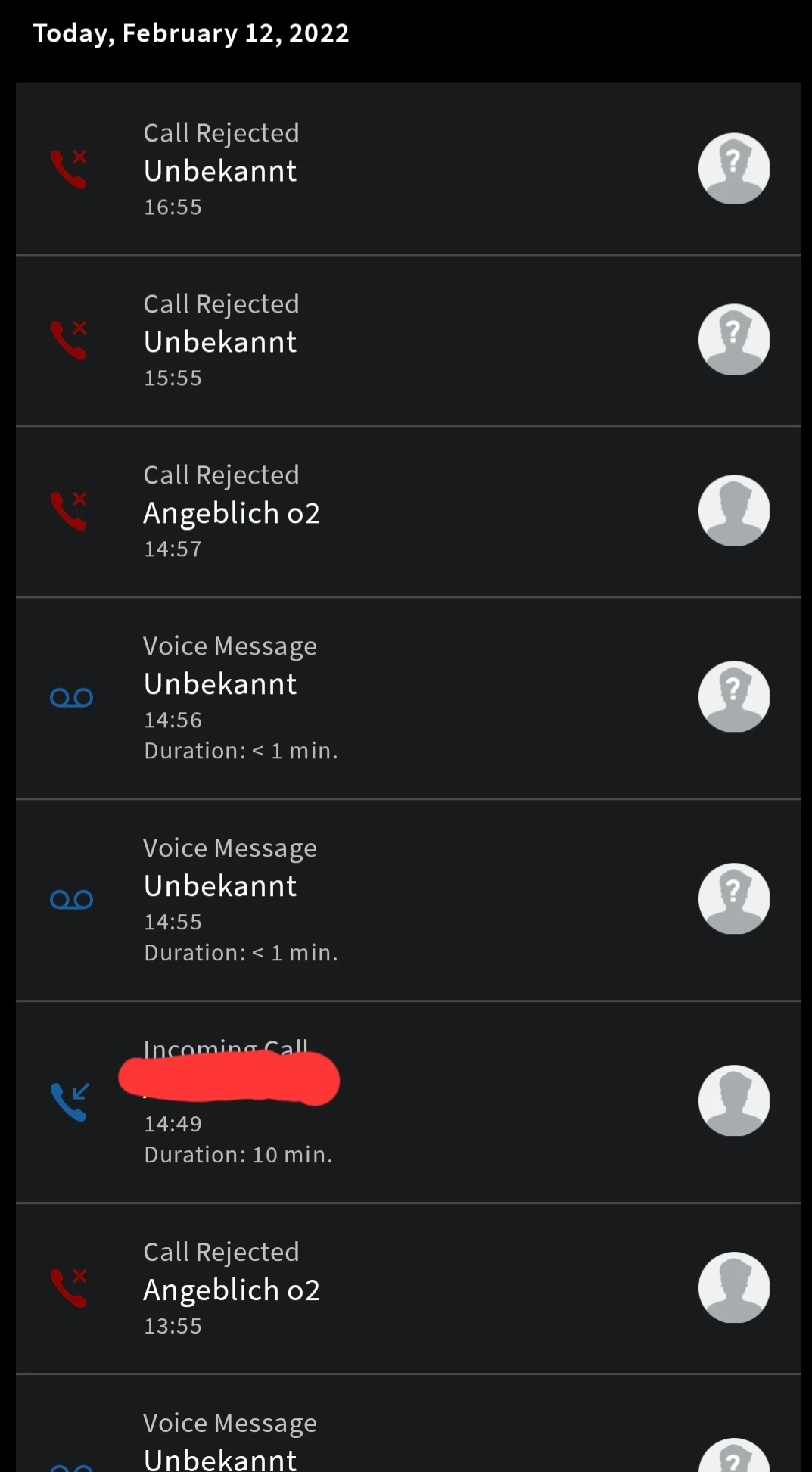
Task: Tap the contact avatar for the 14:49 call
Action: pyautogui.click(x=733, y=1100)
